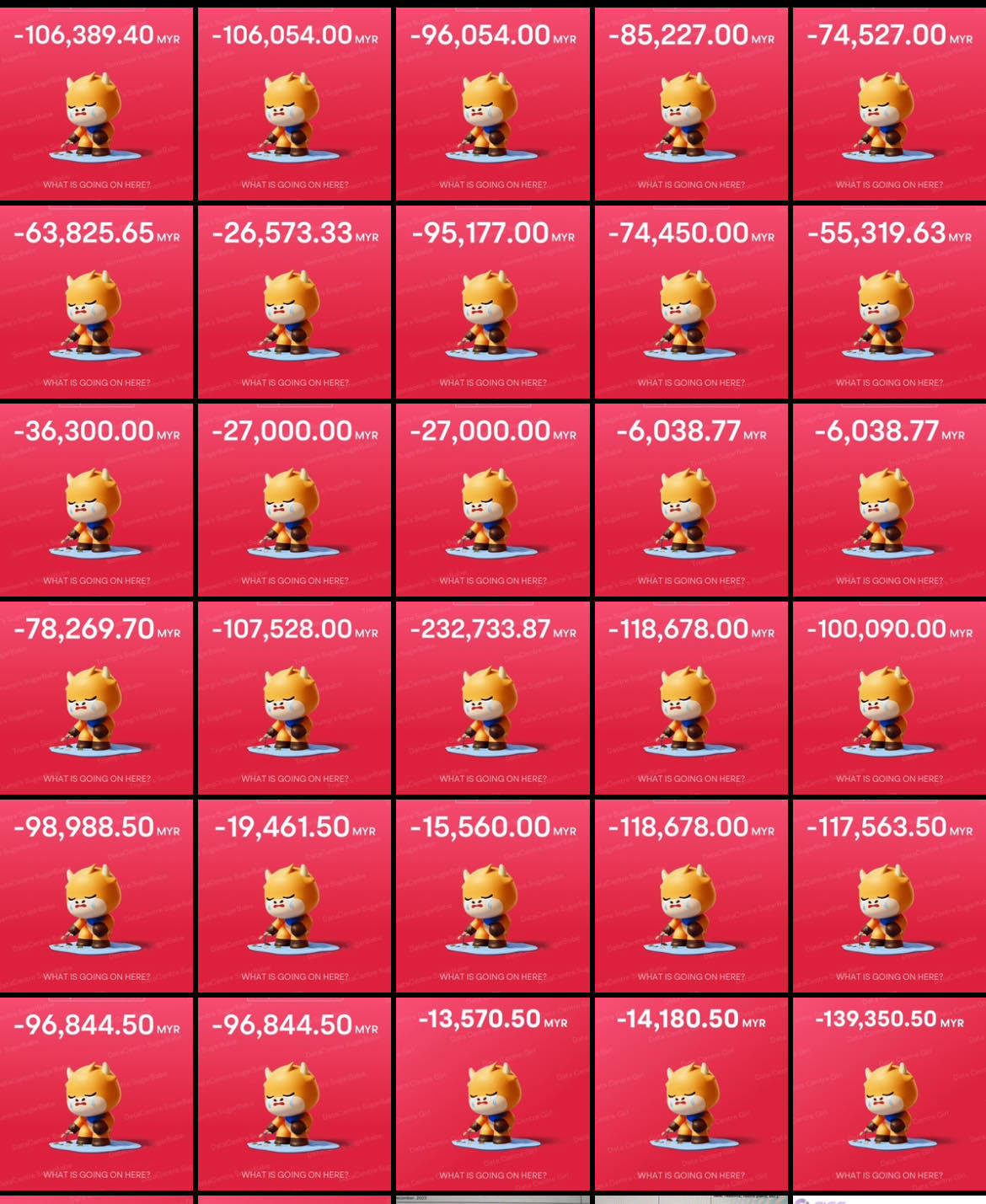This screenshot has width=986, height=1204.
Task: Tap the -63,825.65 MYR screenshot
Action: 96,302
